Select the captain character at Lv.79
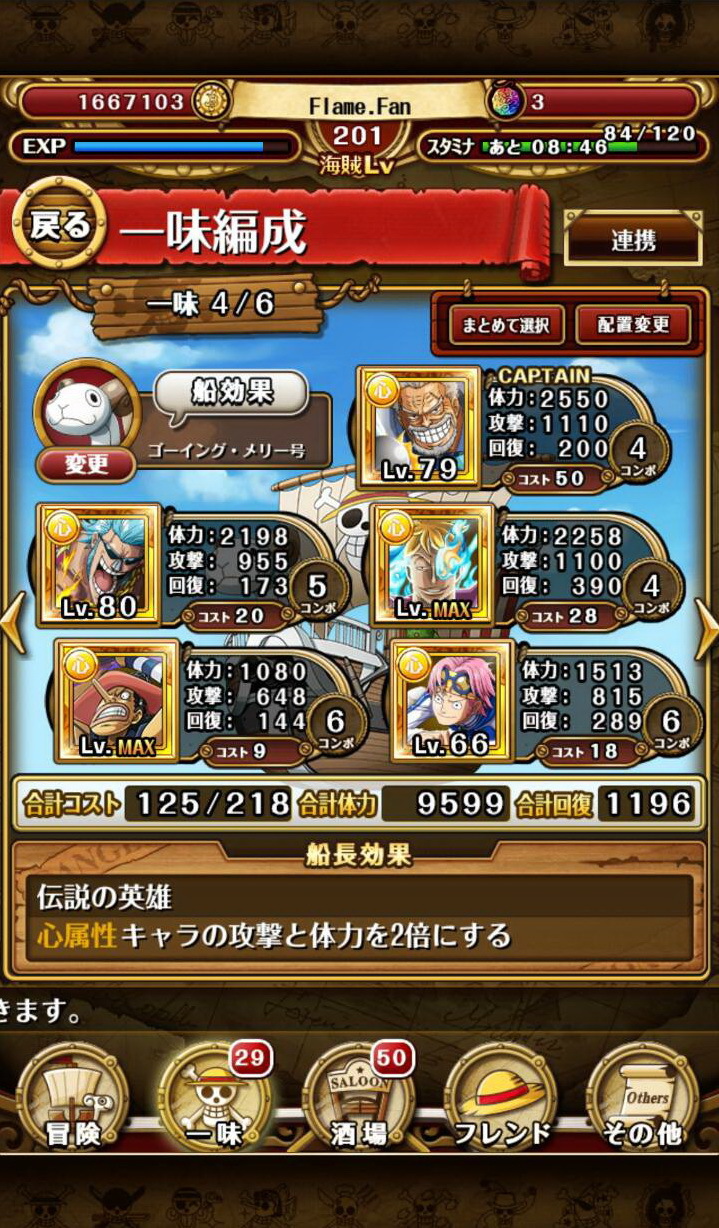This screenshot has height=1228, width=719. (418, 427)
